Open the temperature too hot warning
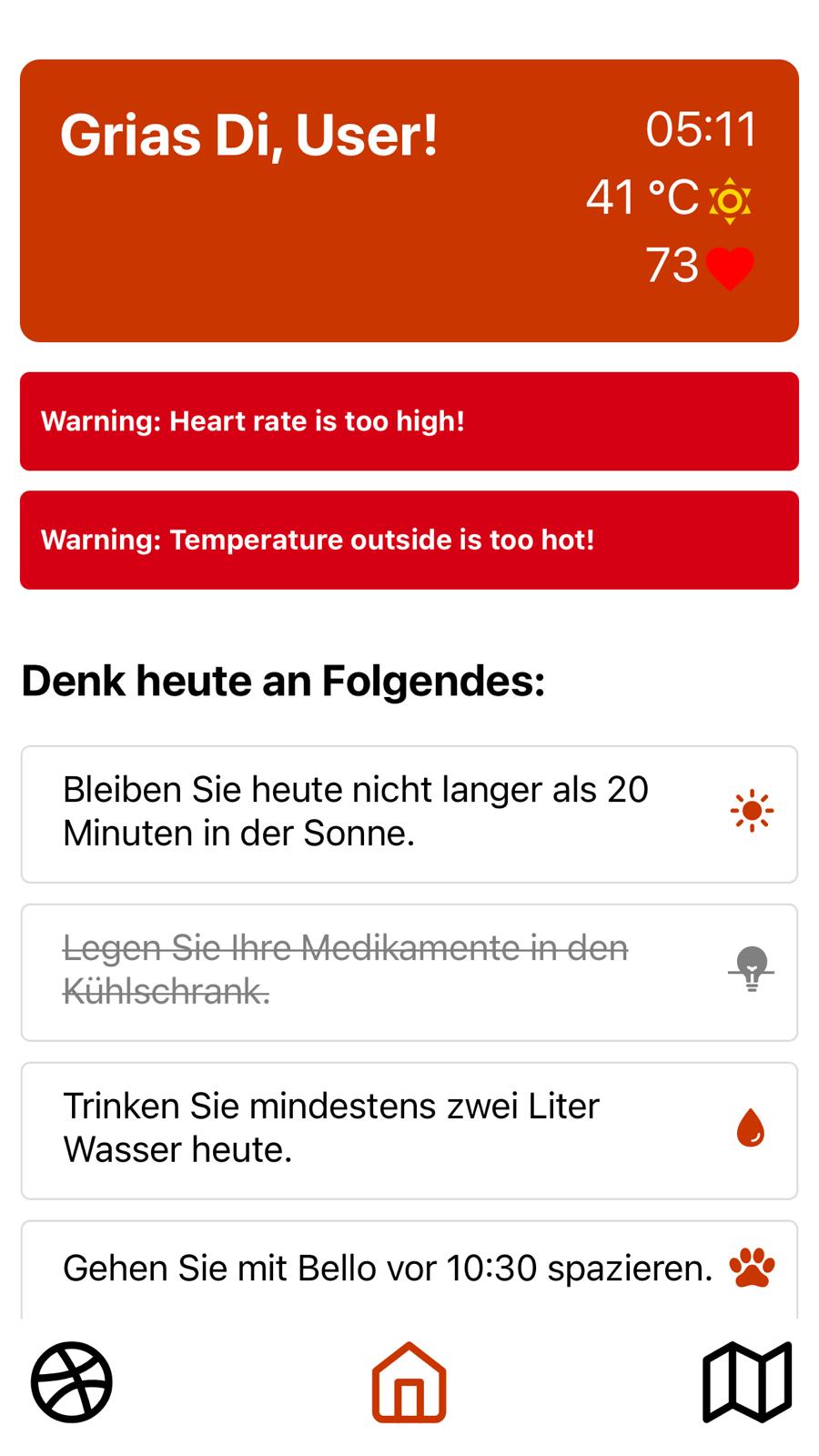 pyautogui.click(x=409, y=541)
